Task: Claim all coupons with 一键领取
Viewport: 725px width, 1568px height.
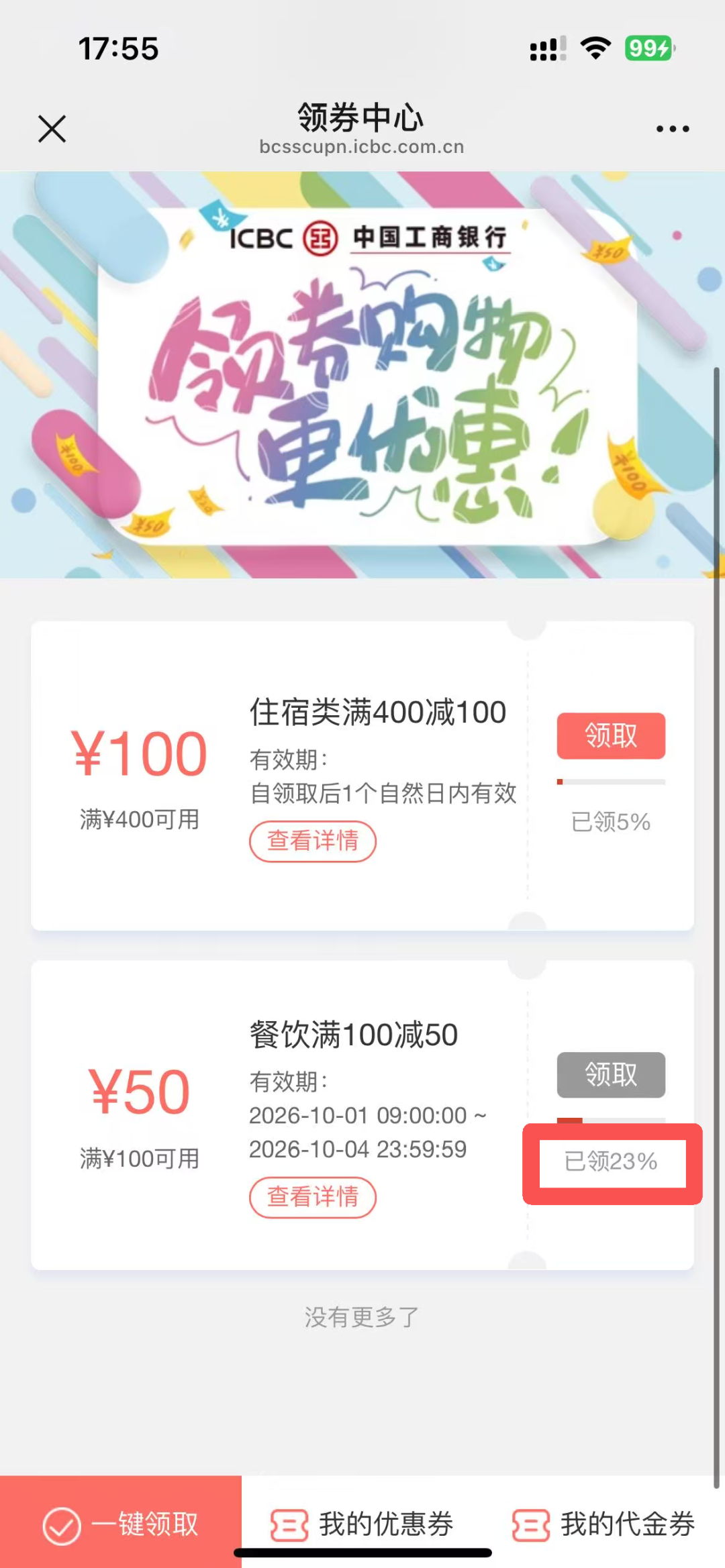Action: click(121, 1524)
